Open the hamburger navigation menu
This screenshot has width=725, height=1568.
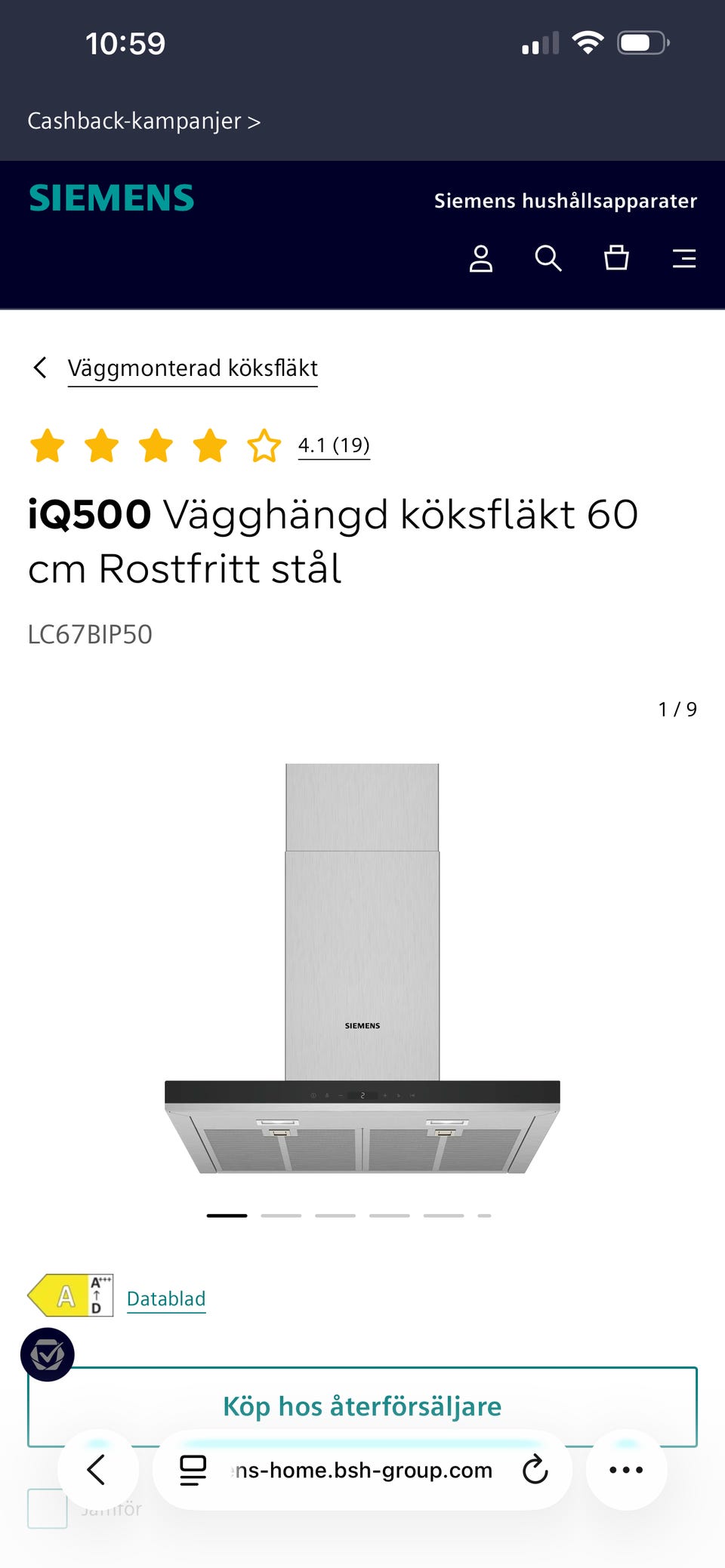683,258
